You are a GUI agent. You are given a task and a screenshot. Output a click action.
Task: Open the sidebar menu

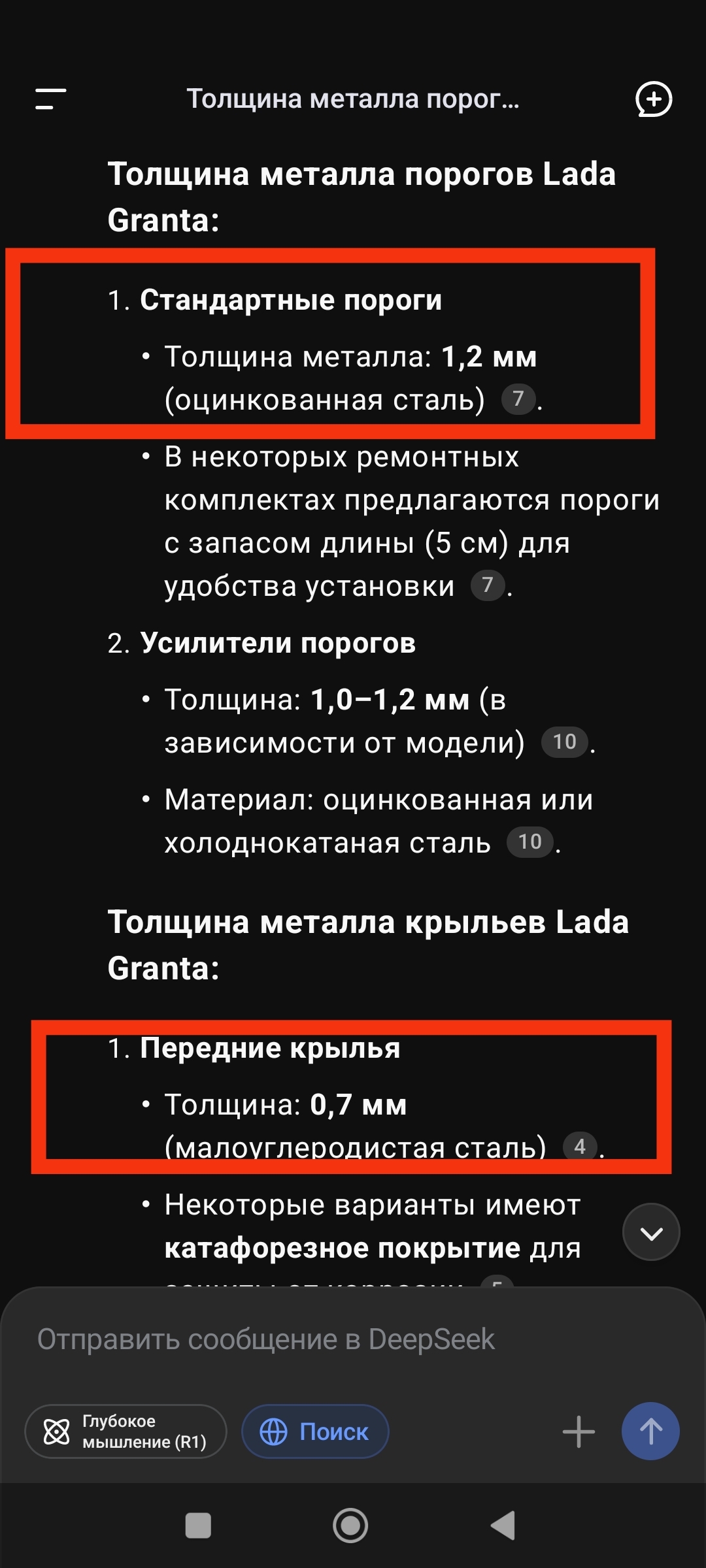tap(51, 99)
